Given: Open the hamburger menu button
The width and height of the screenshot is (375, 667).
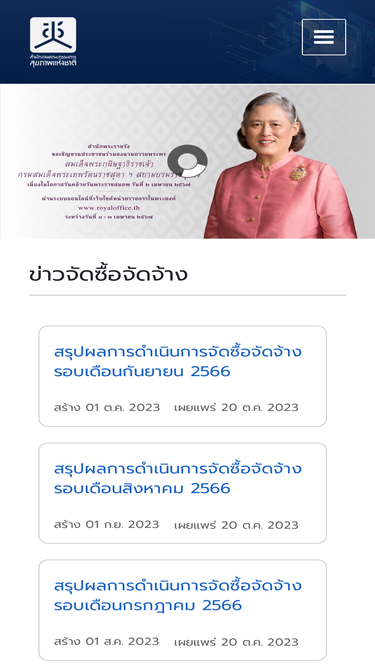Looking at the screenshot, I should (324, 37).
